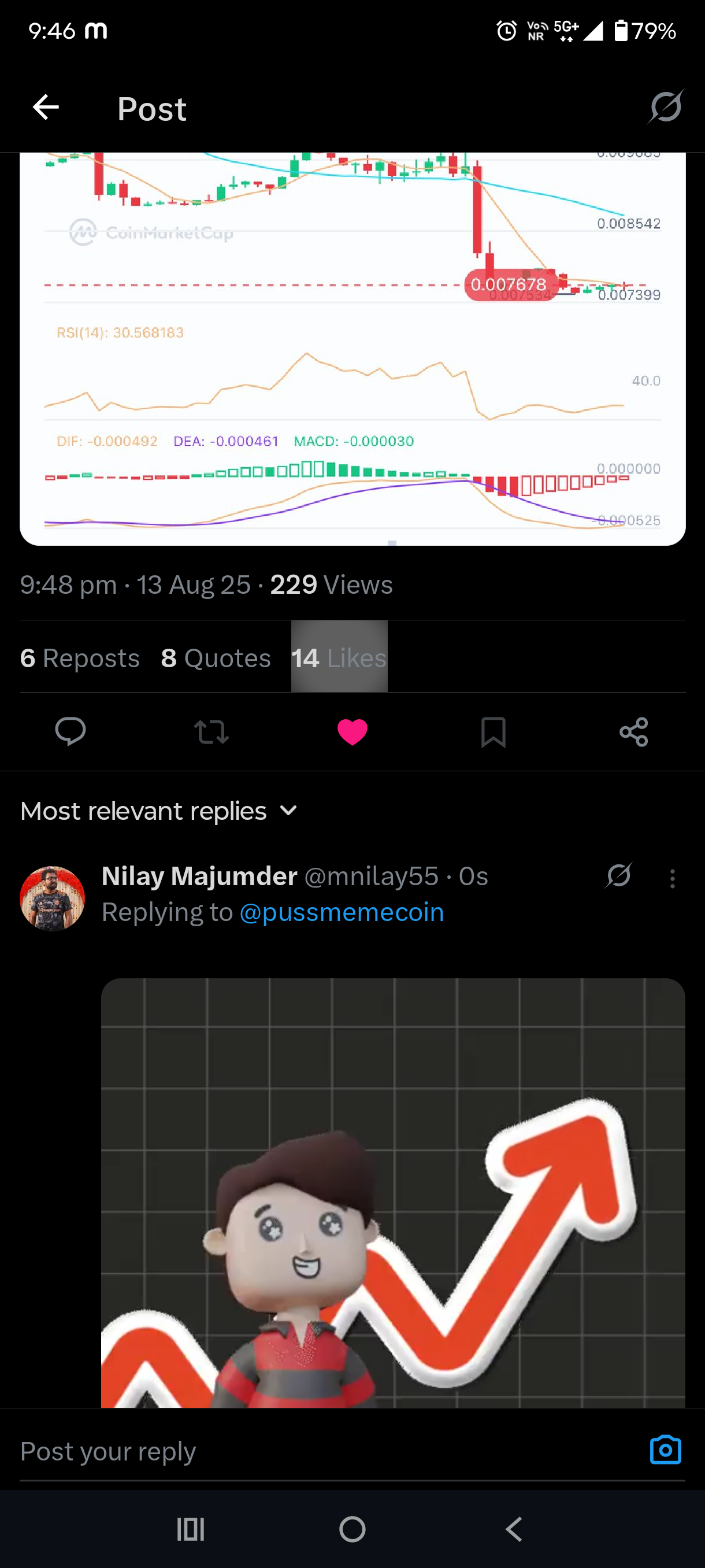Image resolution: width=705 pixels, height=1568 pixels.
Task: Bookmark this post
Action: 493,731
